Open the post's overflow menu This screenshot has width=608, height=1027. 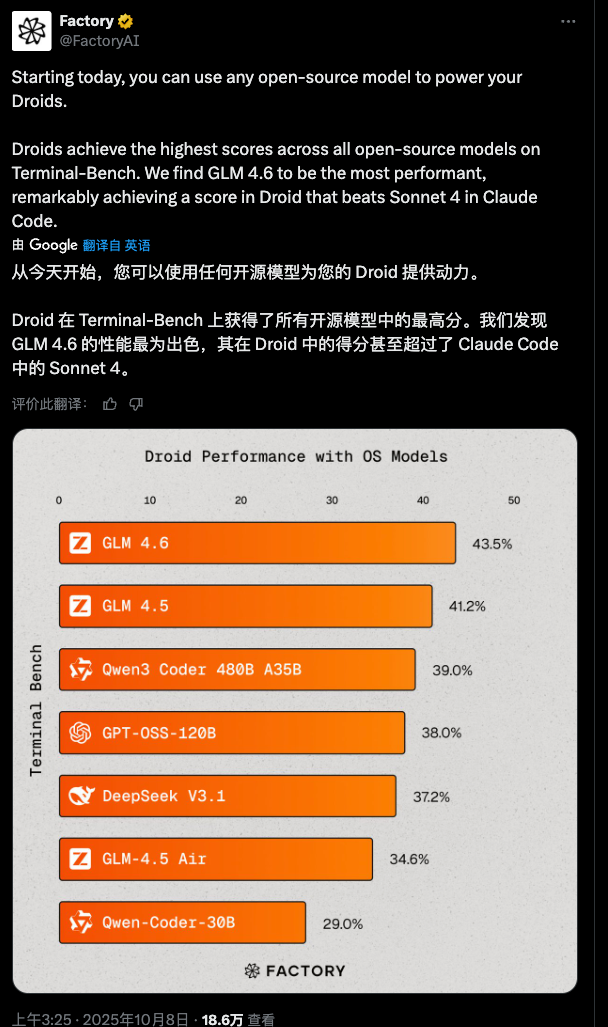tap(567, 21)
